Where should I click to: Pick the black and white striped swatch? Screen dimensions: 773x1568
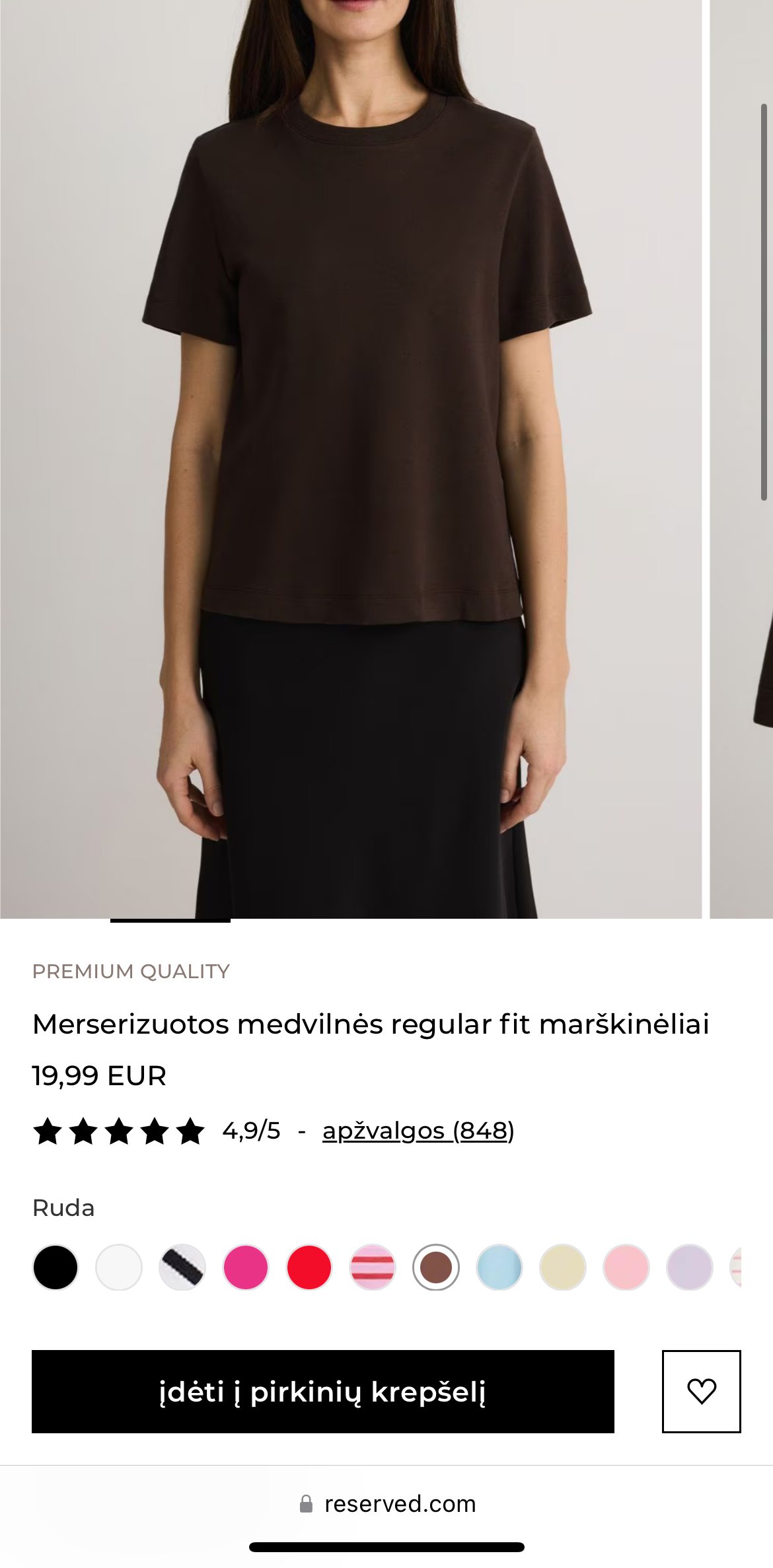pyautogui.click(x=182, y=1267)
